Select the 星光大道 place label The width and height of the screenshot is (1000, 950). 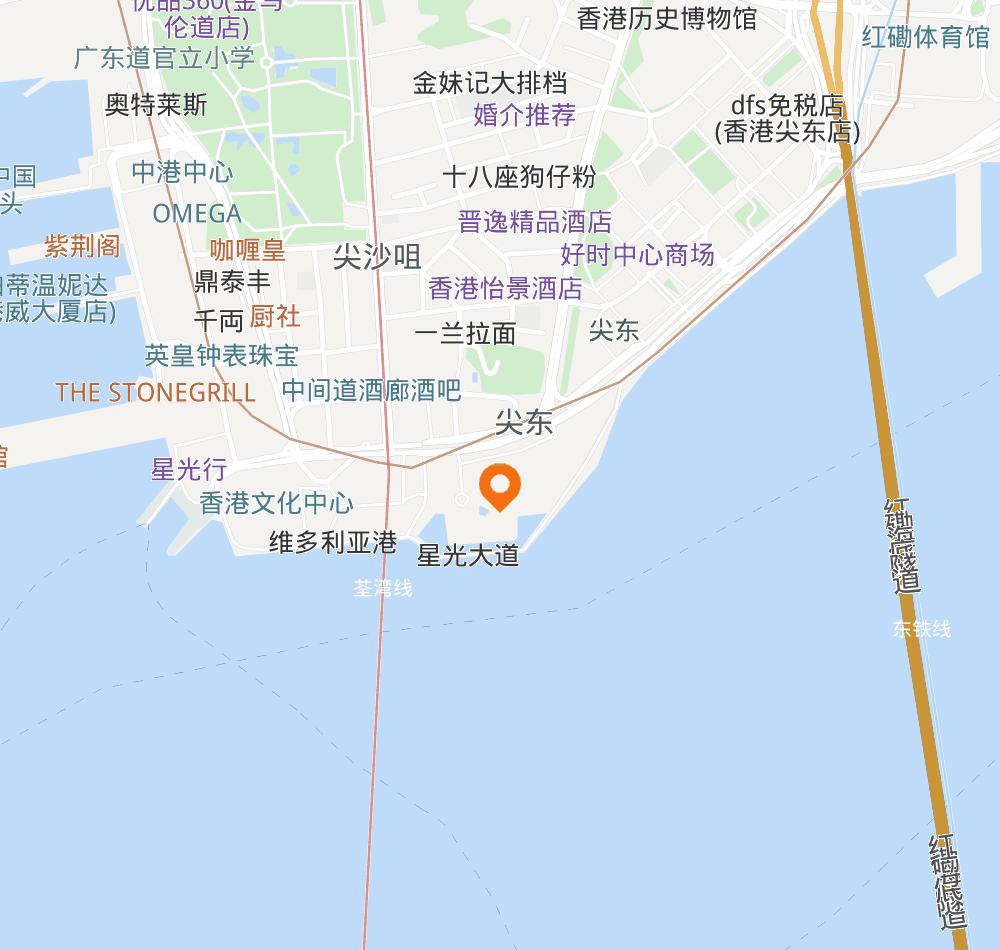(468, 555)
